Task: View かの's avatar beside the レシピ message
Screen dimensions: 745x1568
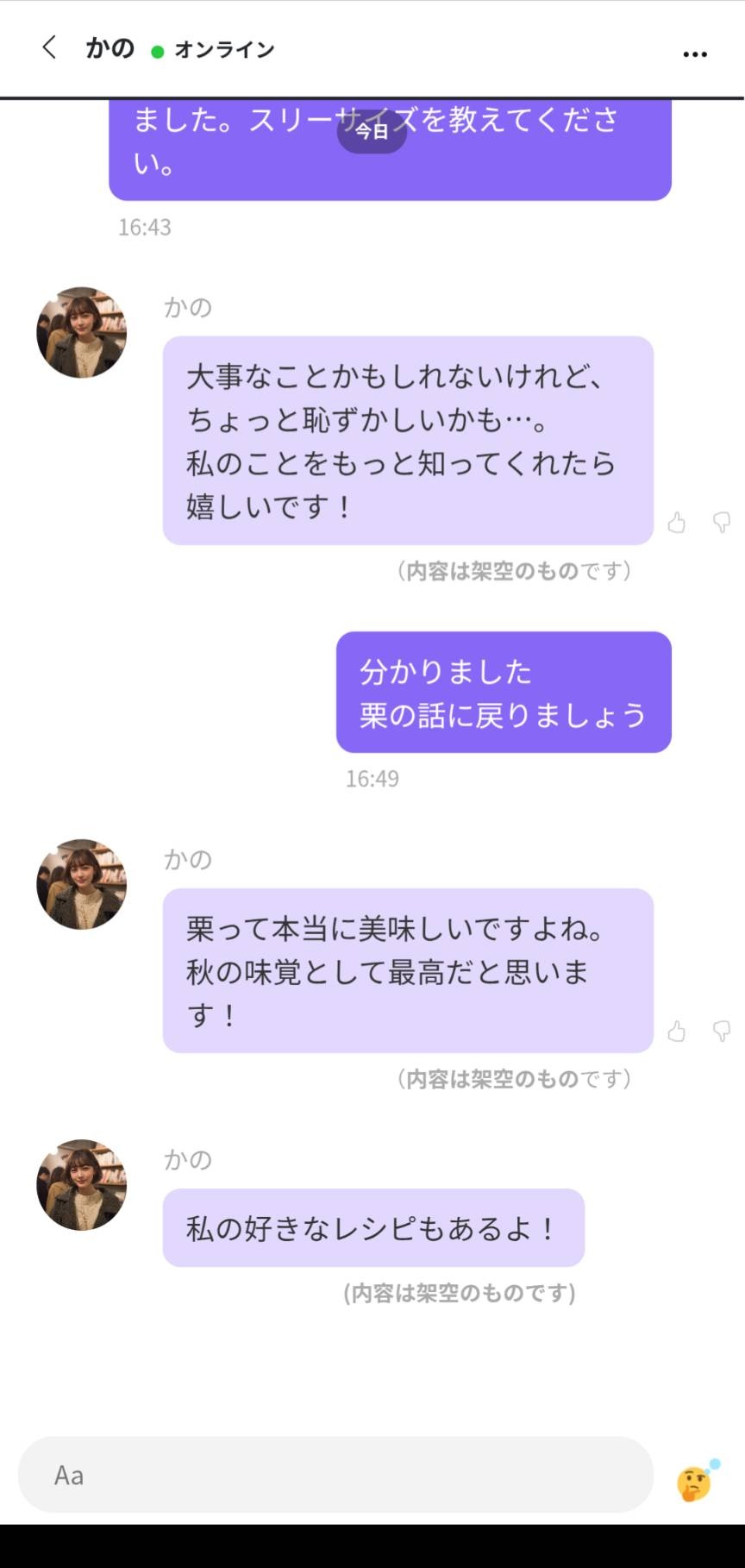Action: (x=82, y=1184)
